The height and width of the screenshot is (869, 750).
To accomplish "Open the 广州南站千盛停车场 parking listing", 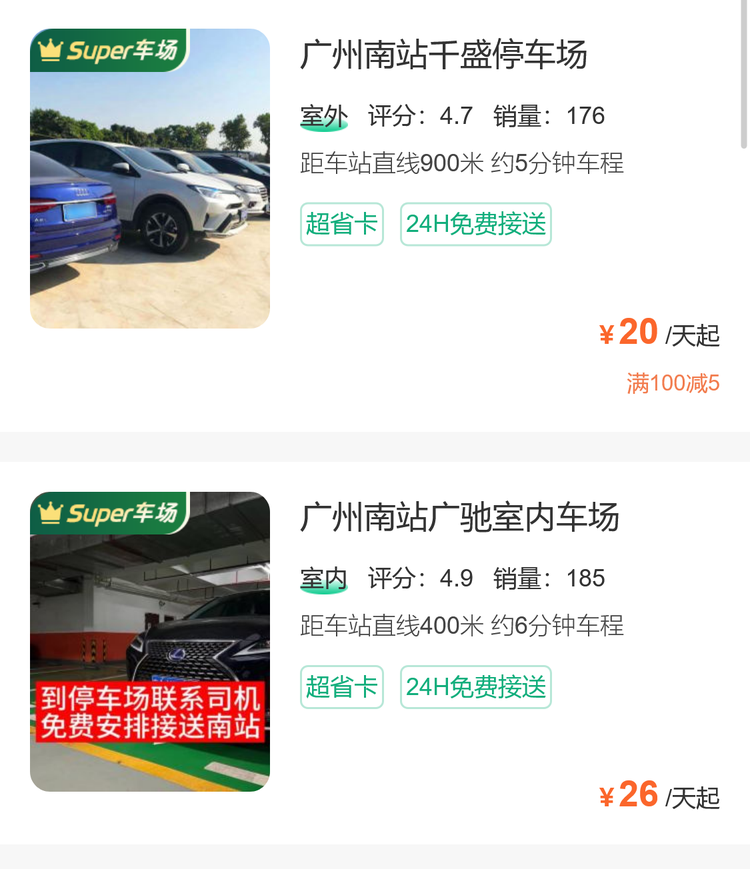I will pyautogui.click(x=443, y=55).
